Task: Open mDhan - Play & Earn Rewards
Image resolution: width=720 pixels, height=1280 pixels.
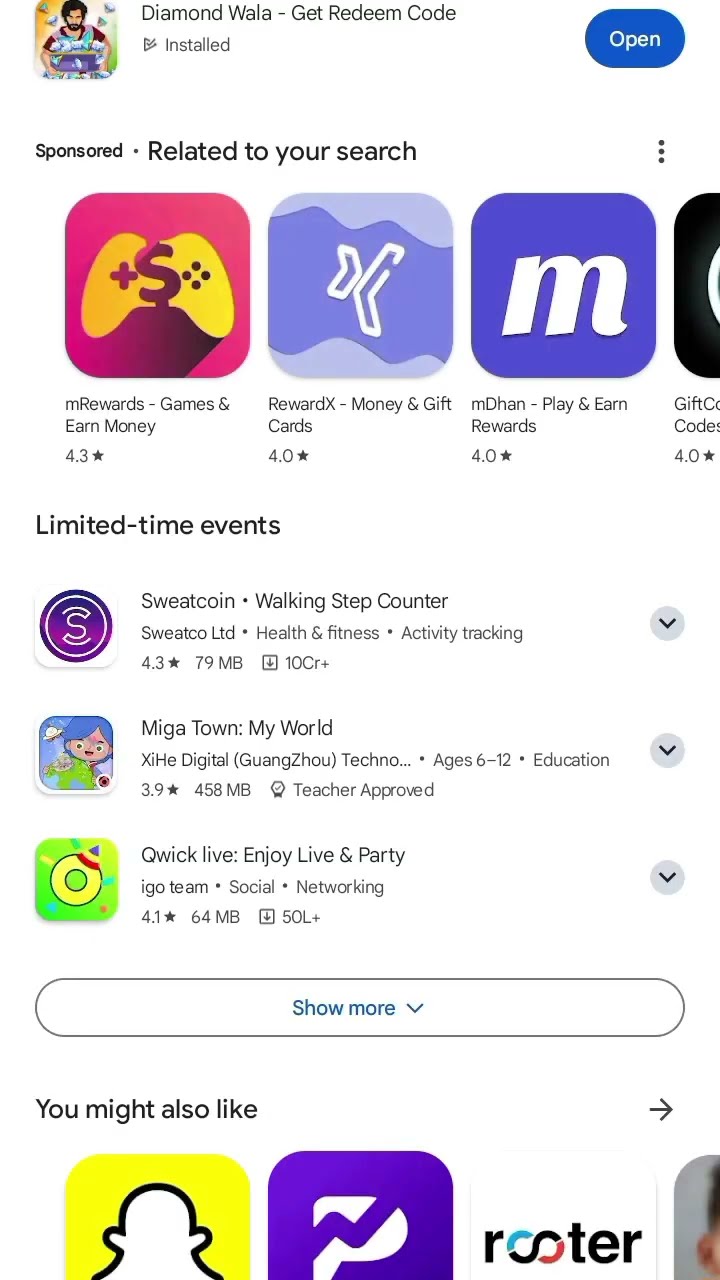Action: [x=563, y=286]
